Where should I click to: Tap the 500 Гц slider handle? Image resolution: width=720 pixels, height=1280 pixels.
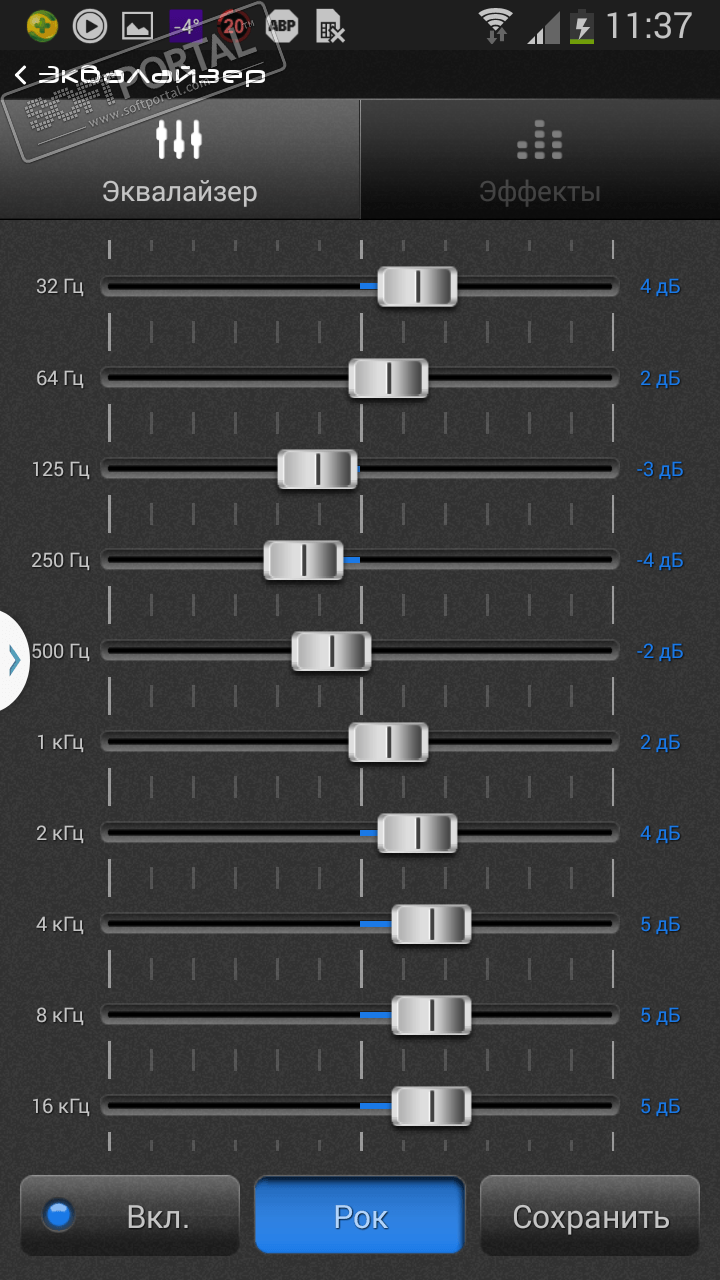tap(331, 651)
